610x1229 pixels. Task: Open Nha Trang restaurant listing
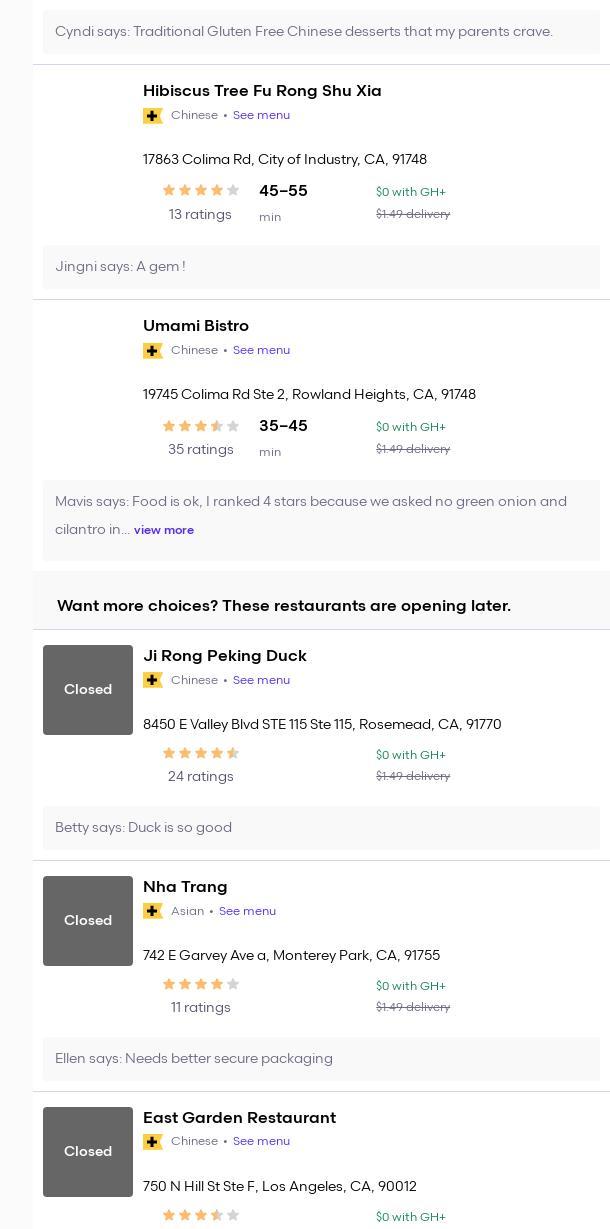pos(185,887)
